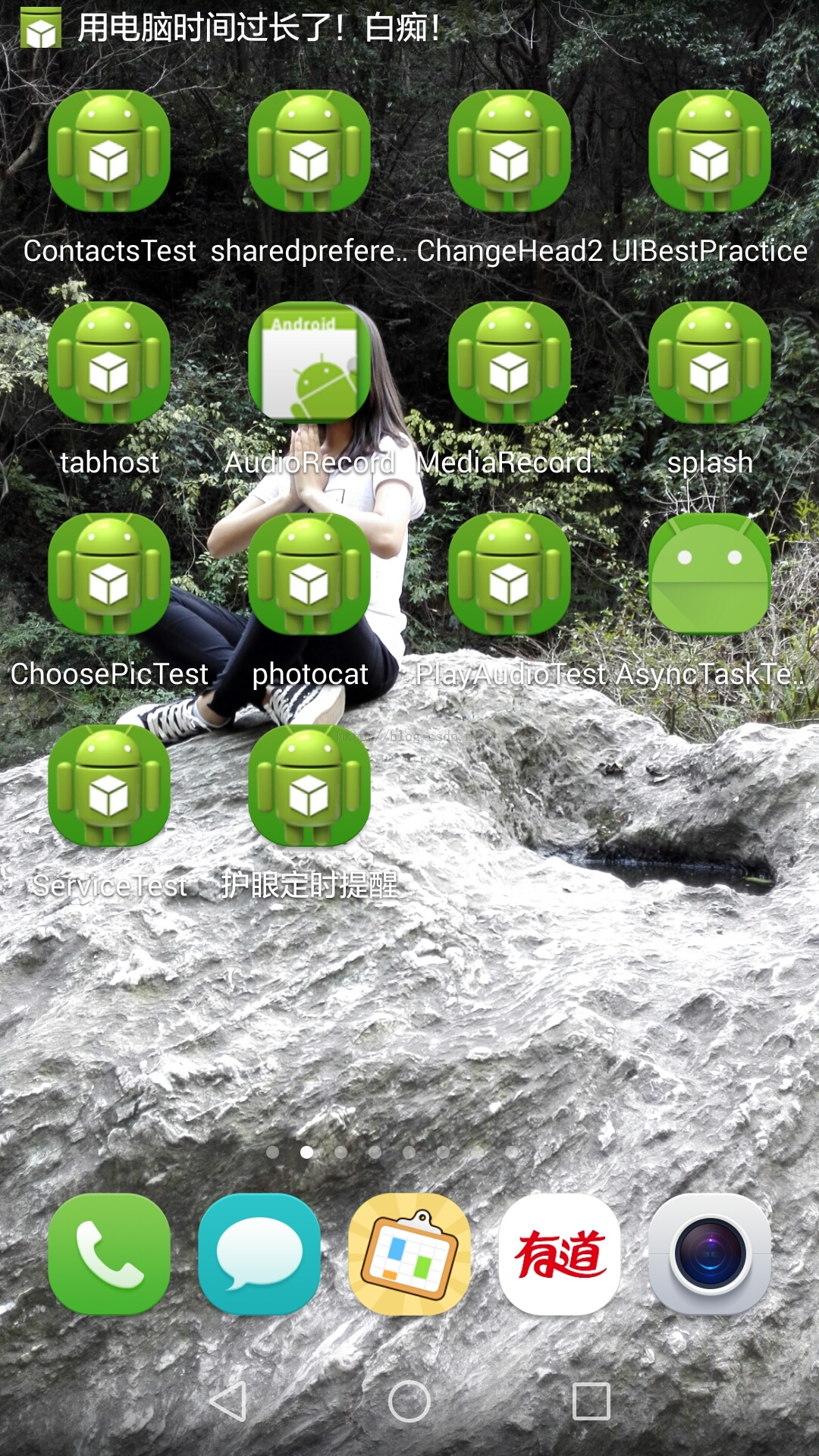This screenshot has width=819, height=1456.
Task: Open the Messages app in dock
Action: [259, 1254]
